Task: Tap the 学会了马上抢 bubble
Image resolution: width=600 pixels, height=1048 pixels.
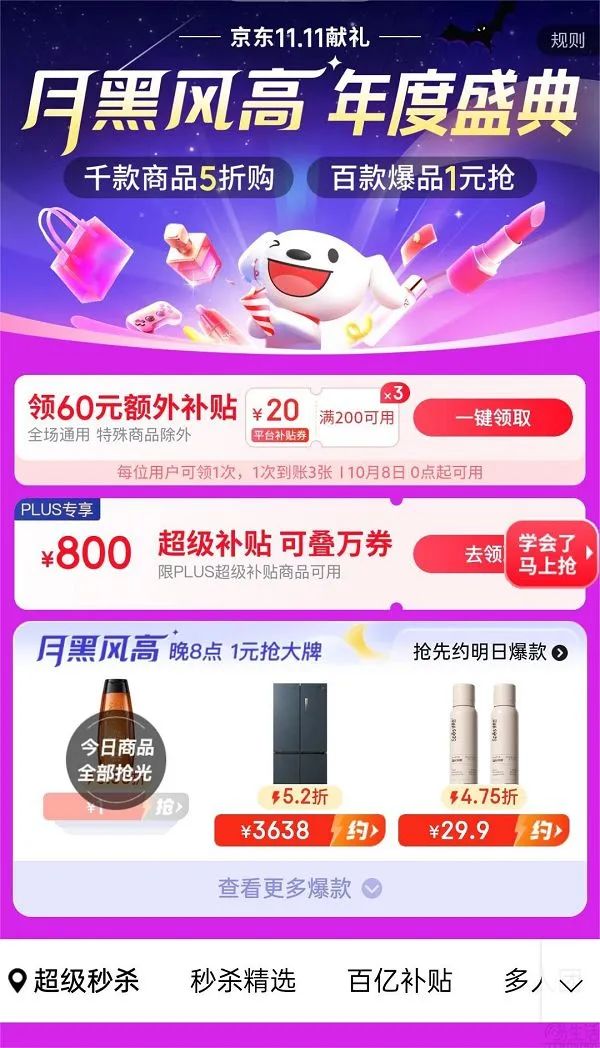Action: click(x=548, y=553)
